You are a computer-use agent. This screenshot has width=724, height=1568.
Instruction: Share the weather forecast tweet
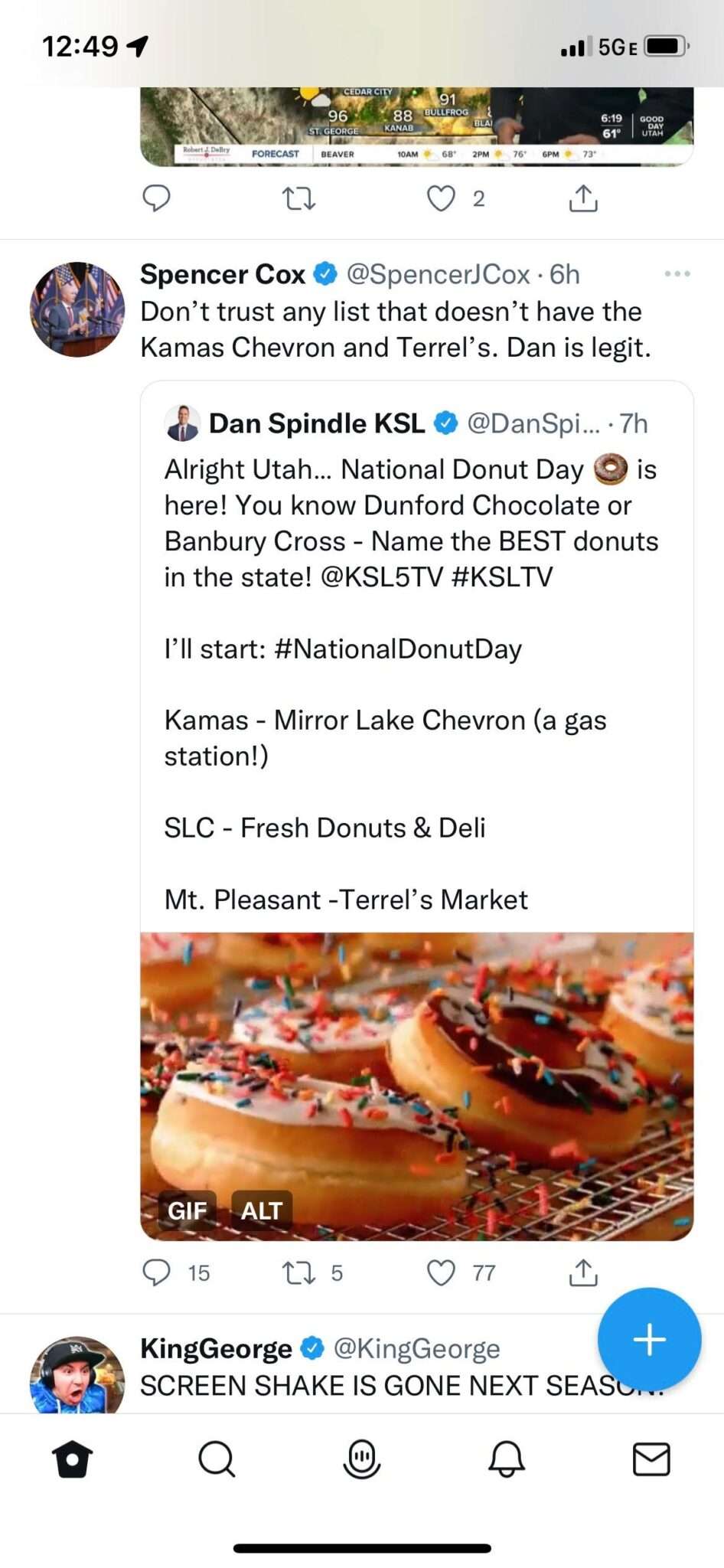click(583, 198)
